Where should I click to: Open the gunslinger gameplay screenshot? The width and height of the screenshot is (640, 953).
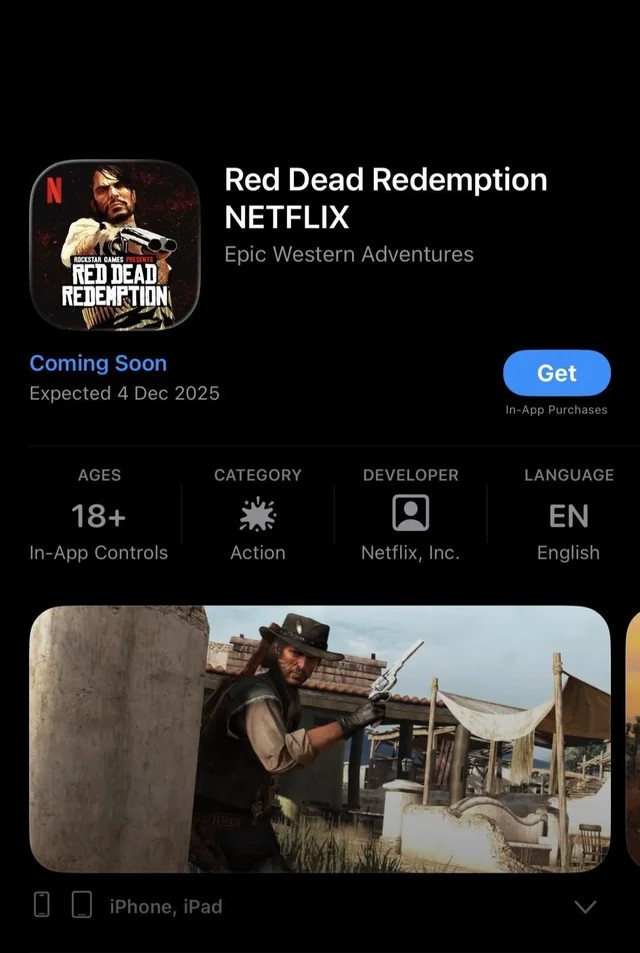tap(320, 738)
